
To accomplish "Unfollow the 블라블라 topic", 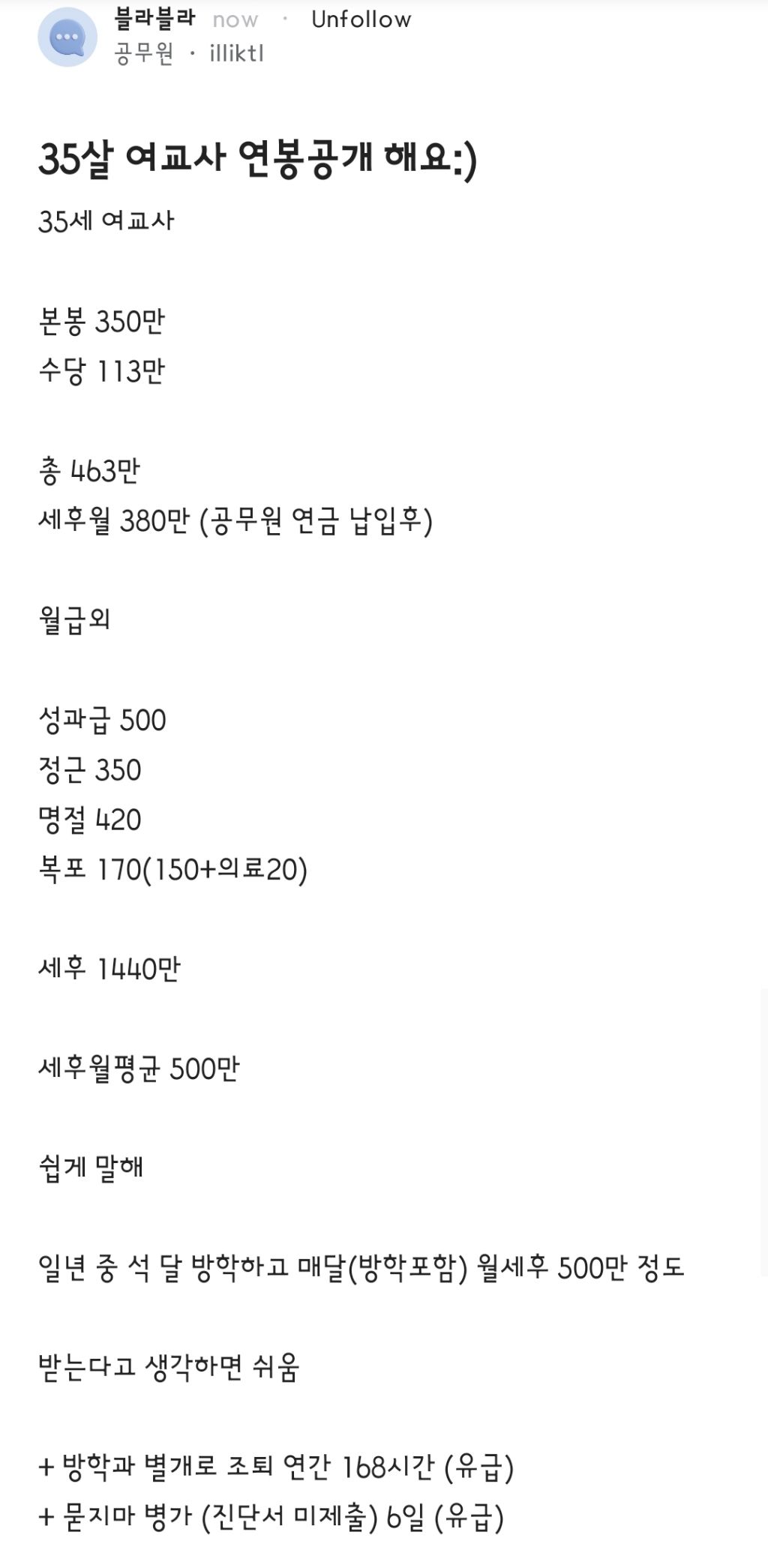I will coord(361,19).
